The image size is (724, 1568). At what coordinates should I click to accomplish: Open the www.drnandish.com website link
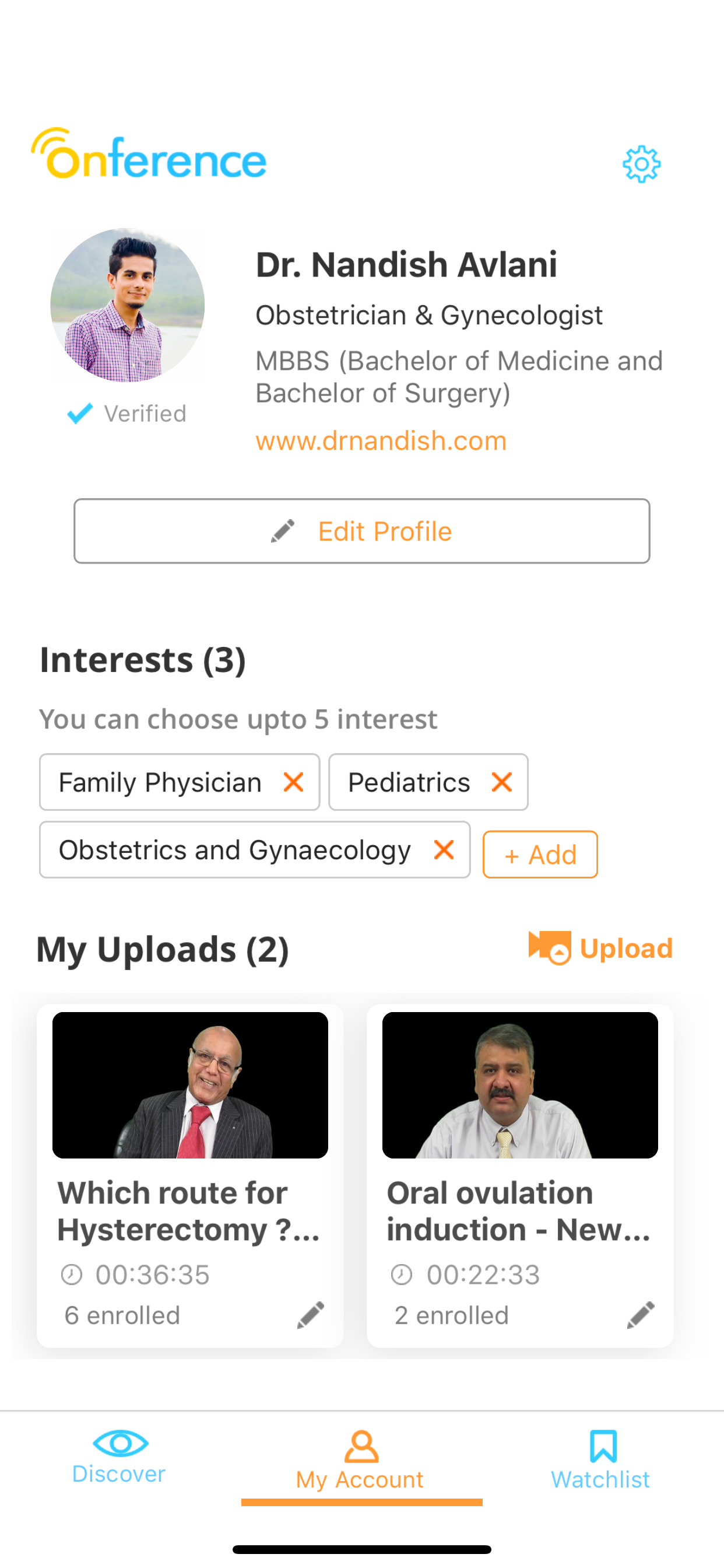point(381,440)
